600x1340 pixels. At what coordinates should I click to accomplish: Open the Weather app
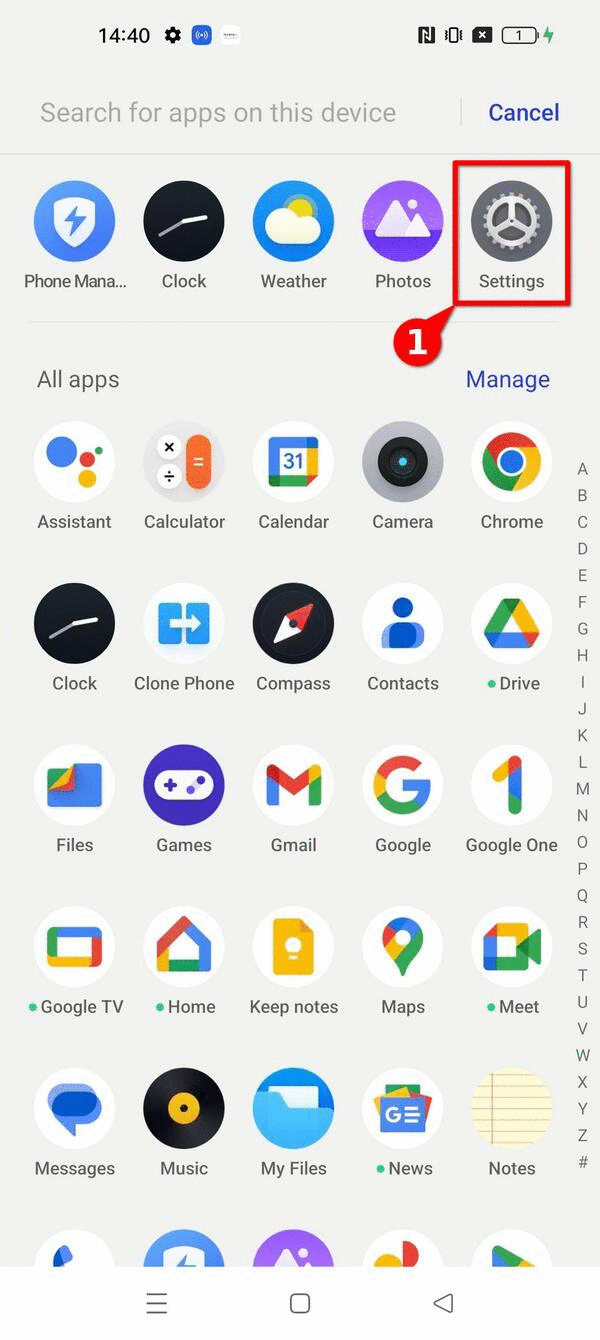293,221
